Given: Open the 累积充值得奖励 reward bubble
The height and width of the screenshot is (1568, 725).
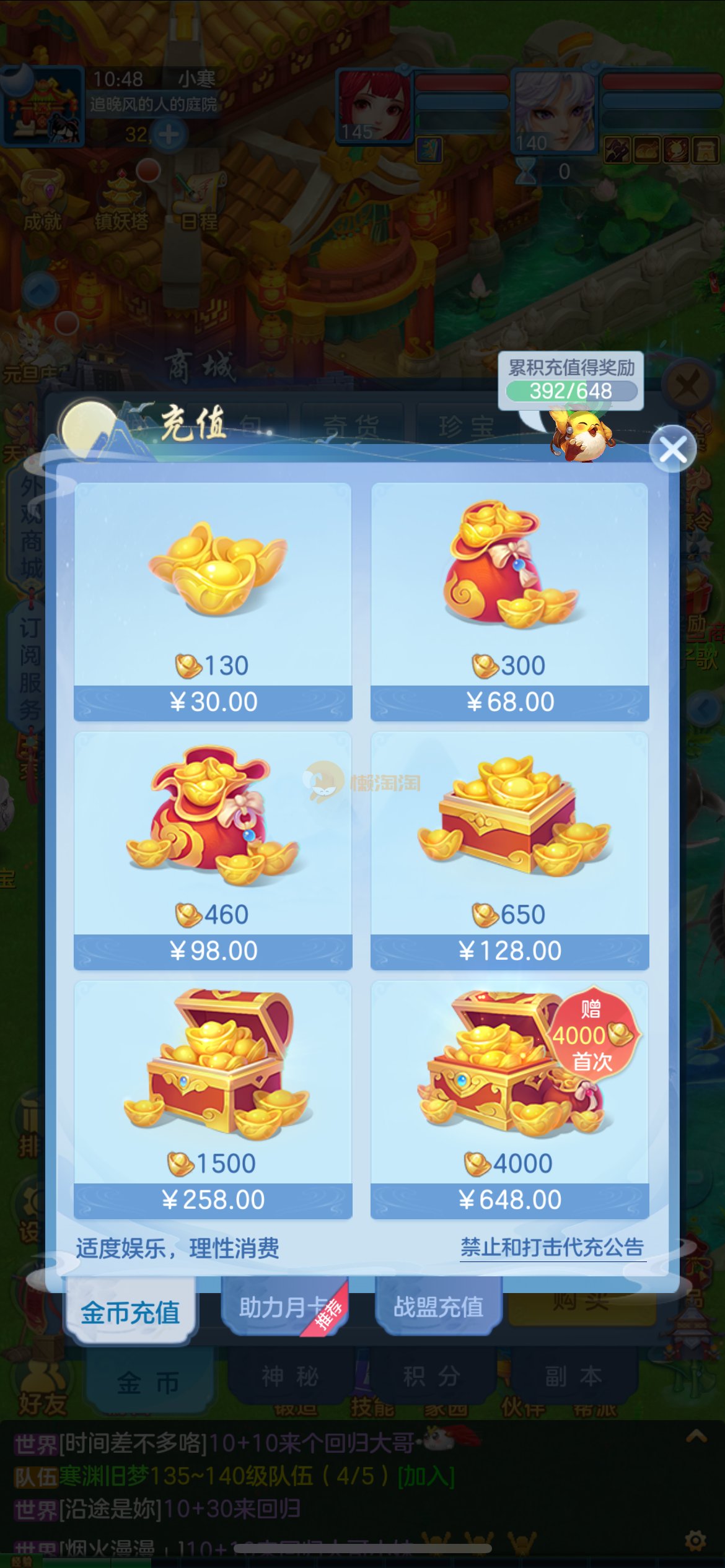Looking at the screenshot, I should [x=571, y=380].
